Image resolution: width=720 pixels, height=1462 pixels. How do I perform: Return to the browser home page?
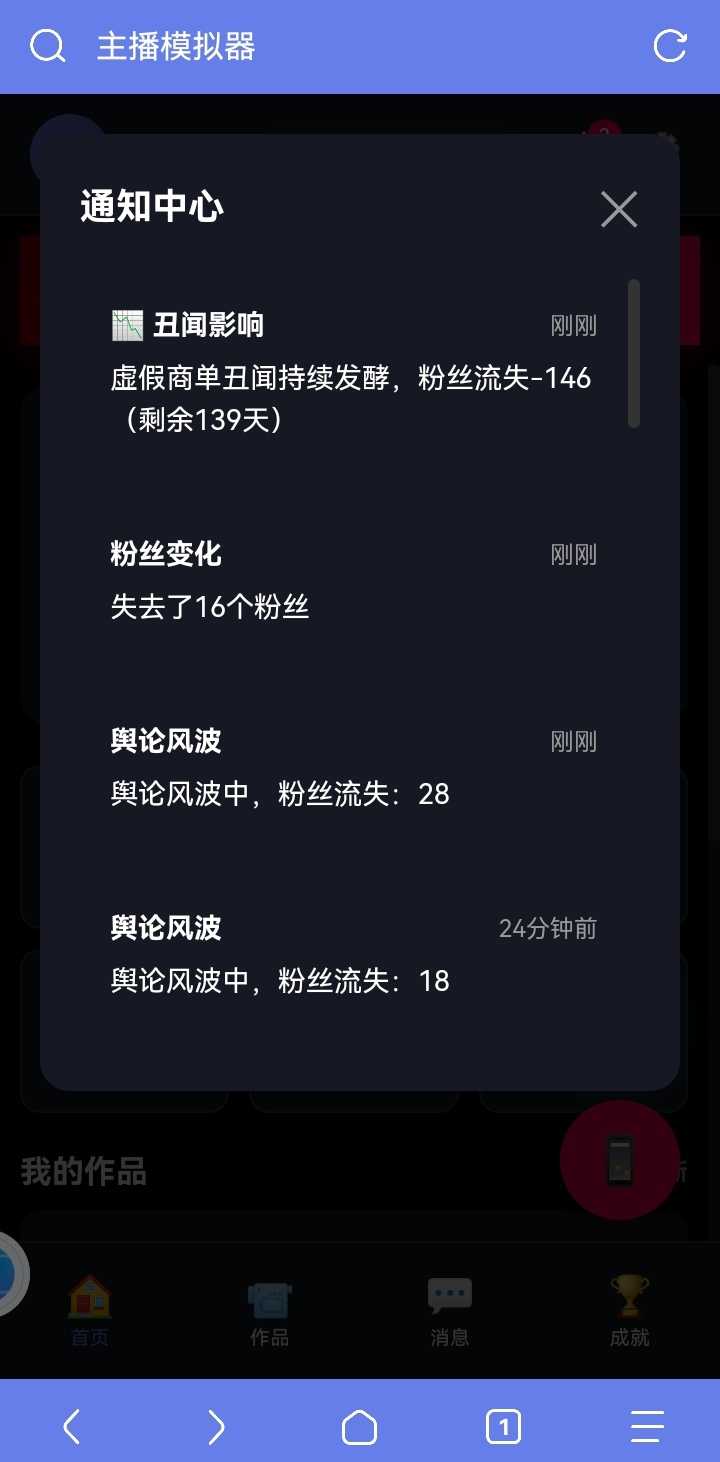click(360, 1426)
